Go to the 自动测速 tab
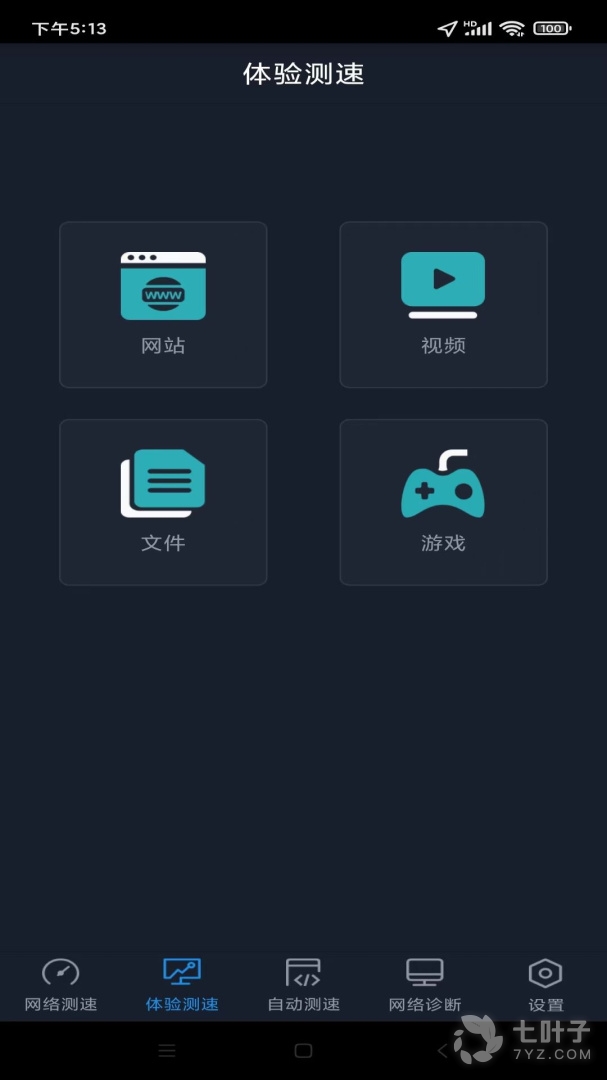Viewport: 607px width, 1080px height. (x=303, y=985)
